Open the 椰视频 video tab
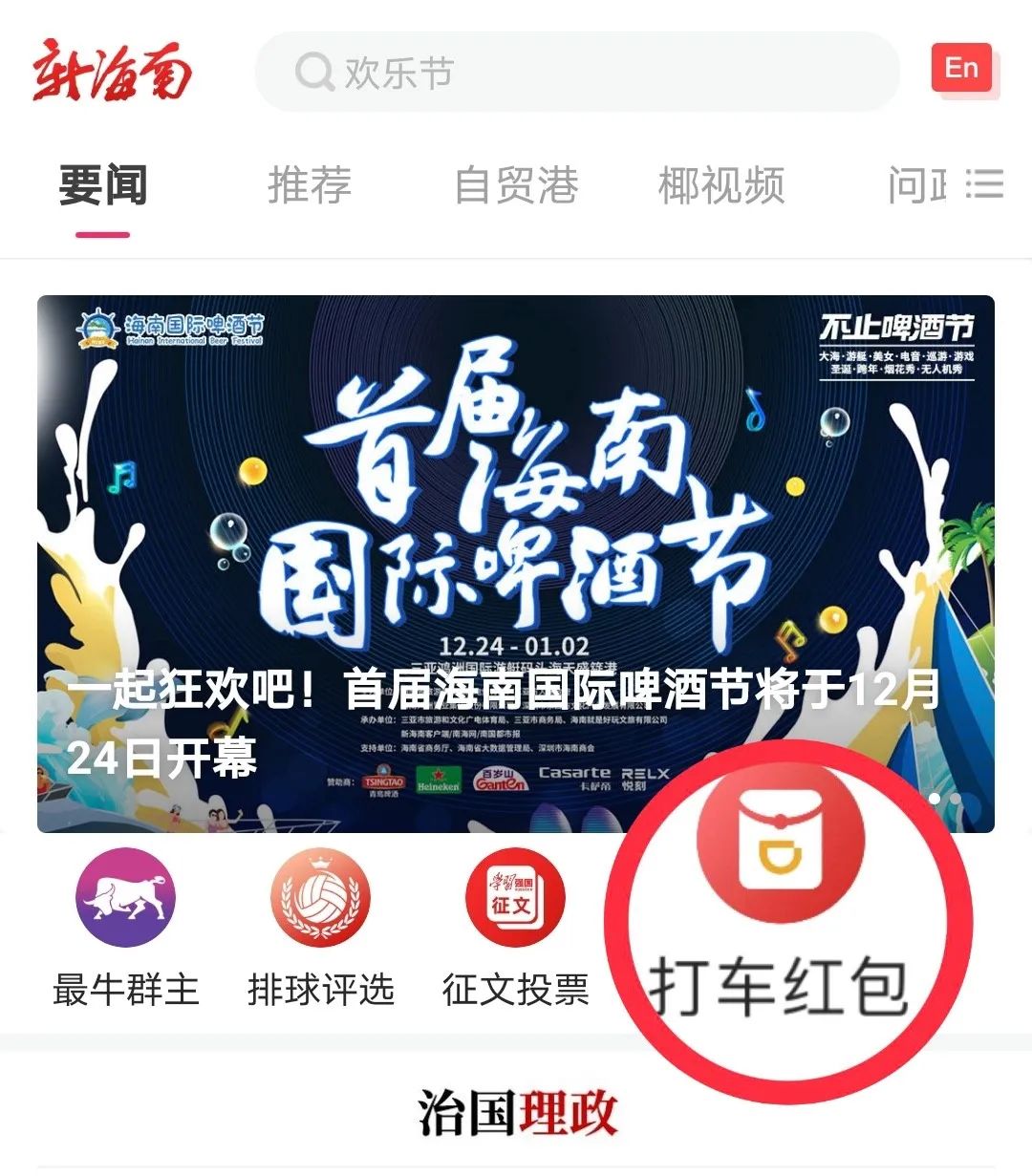The width and height of the screenshot is (1032, 1176). coord(722,185)
